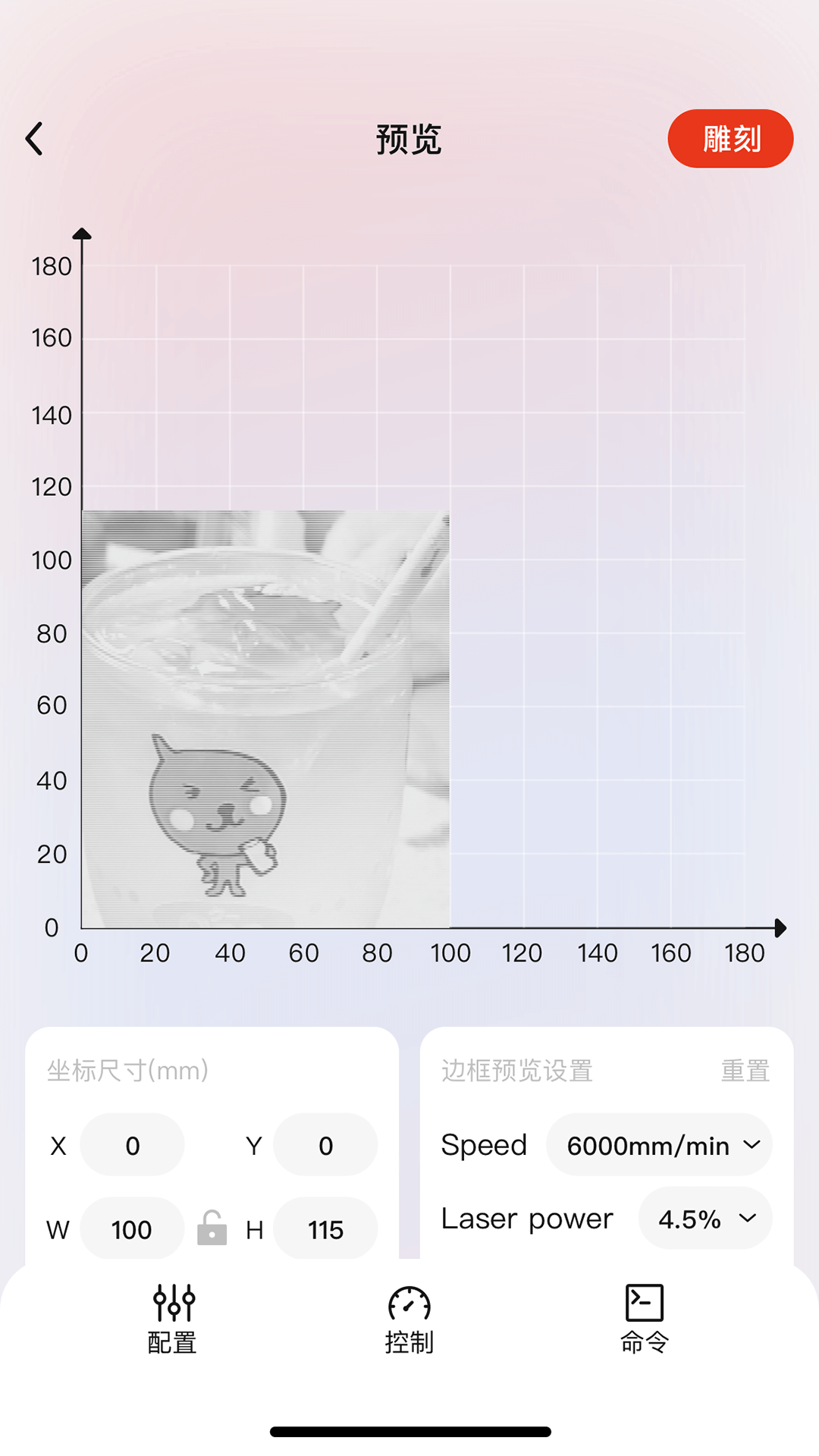Viewport: 819px width, 1456px height.
Task: Edit the H height value 115
Action: (x=325, y=1228)
